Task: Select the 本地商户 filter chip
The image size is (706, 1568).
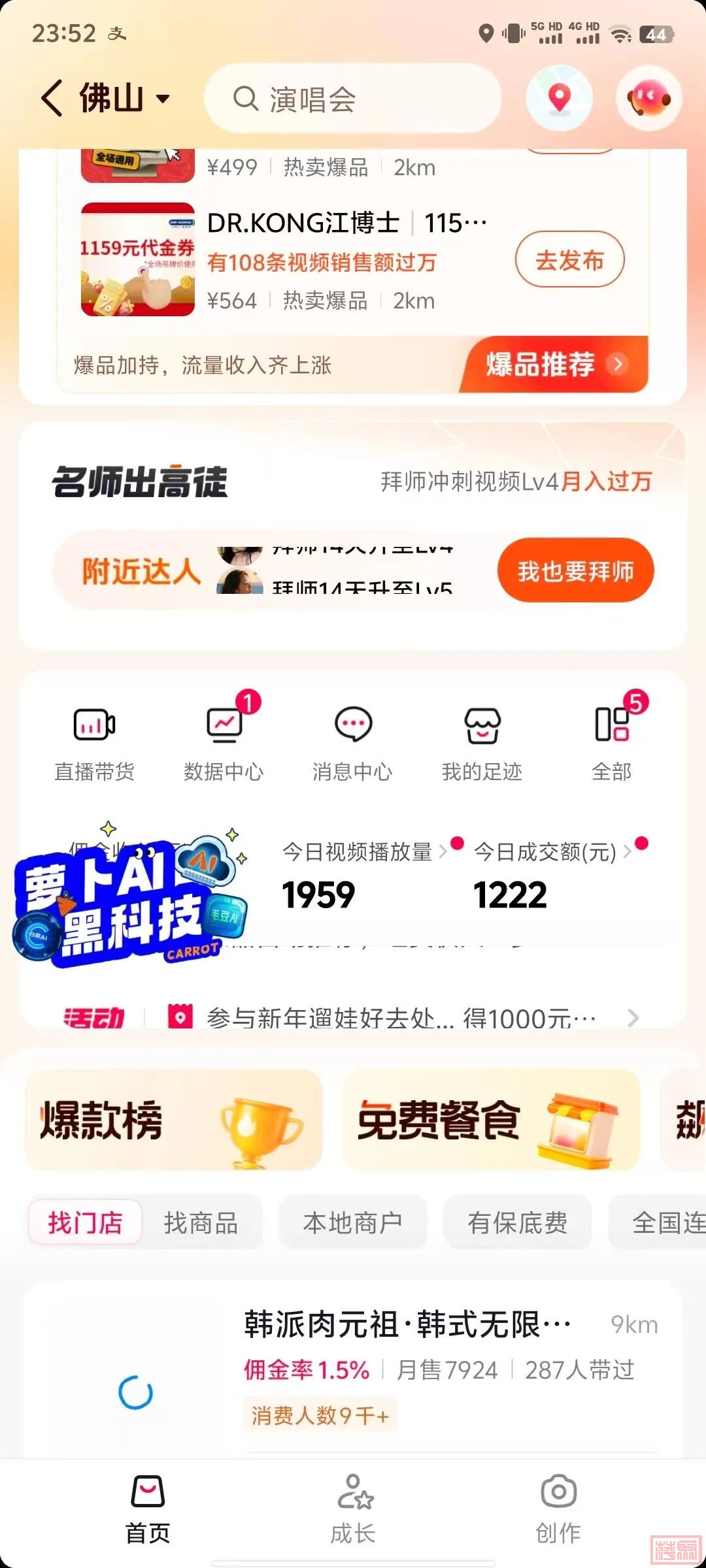Action: point(353,1223)
